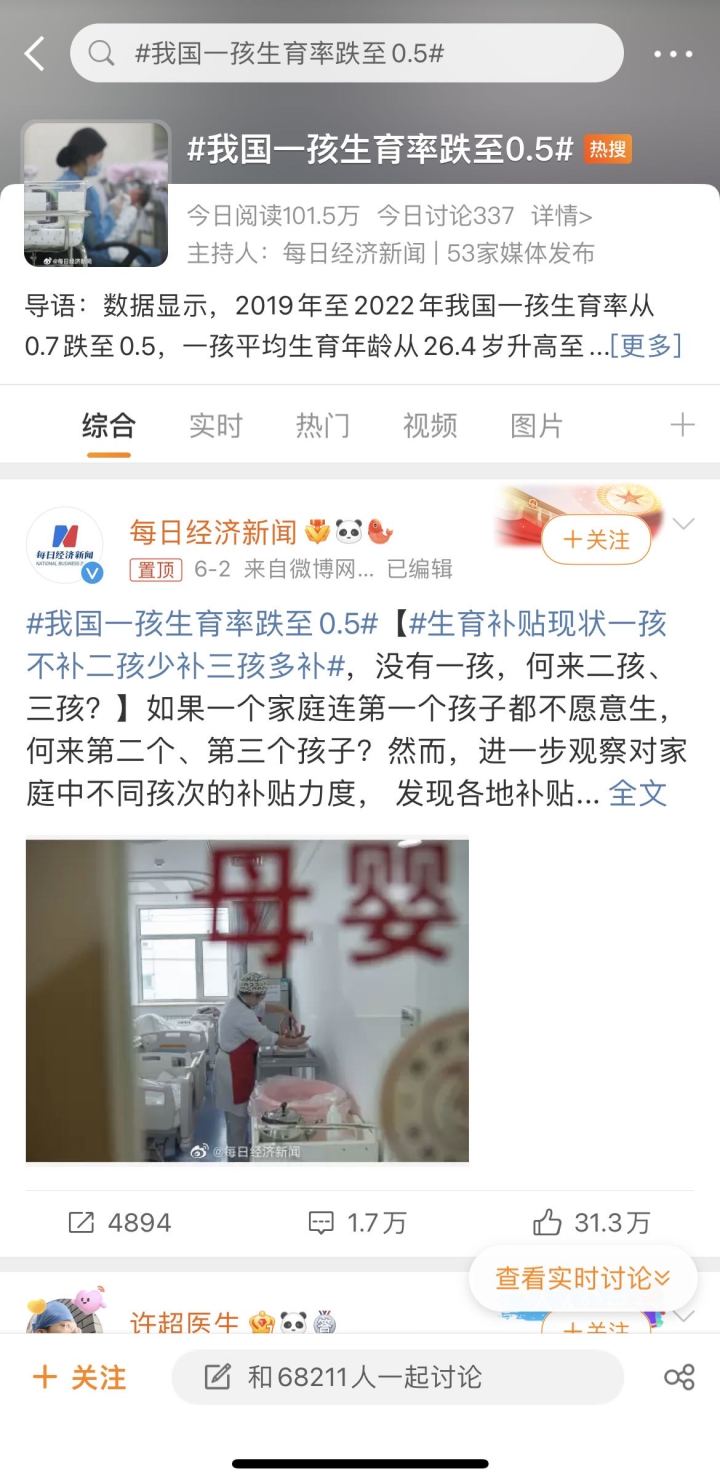720x1482 pixels.
Task: Switch to the 实时 tab
Action: click(x=216, y=426)
